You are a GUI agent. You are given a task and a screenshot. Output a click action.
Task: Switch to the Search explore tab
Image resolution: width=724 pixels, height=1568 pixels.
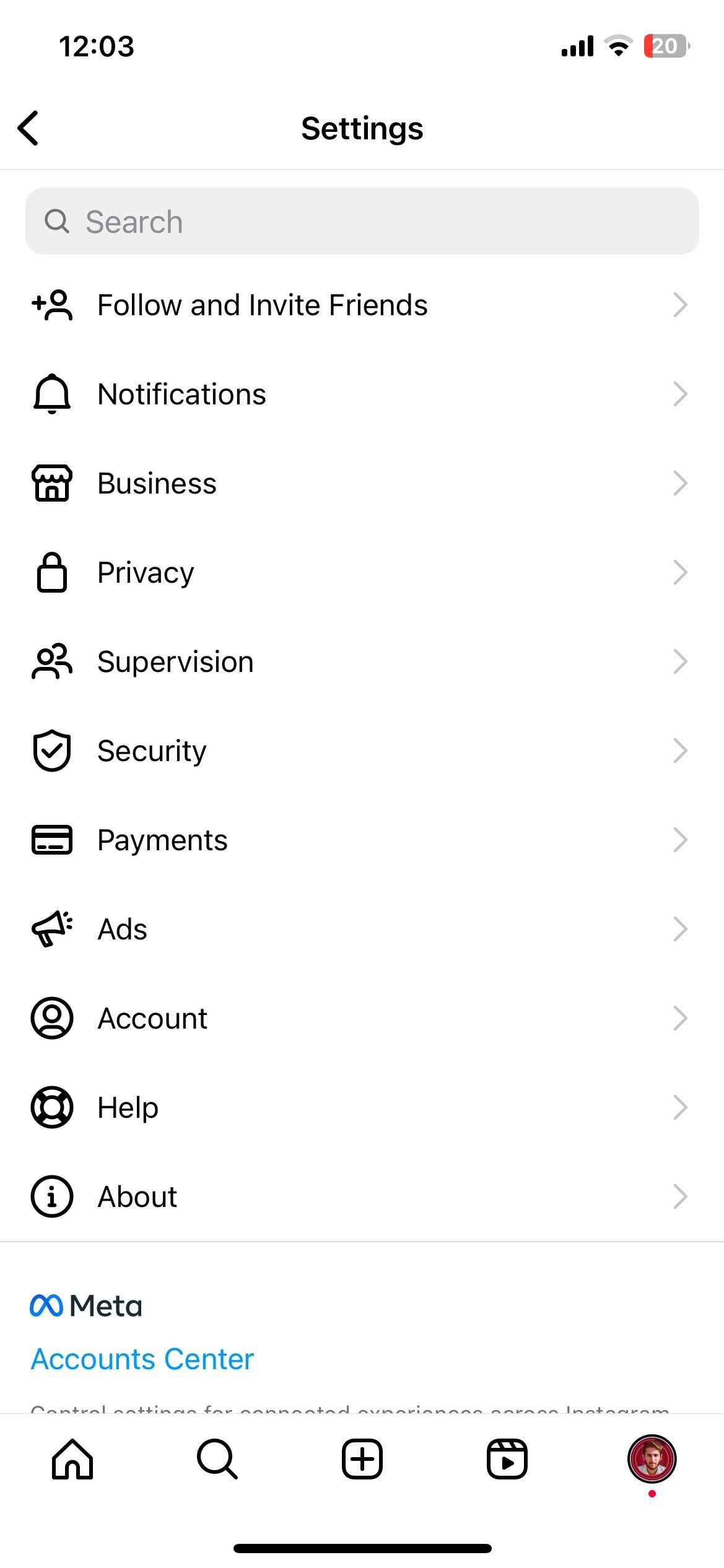(x=217, y=1459)
